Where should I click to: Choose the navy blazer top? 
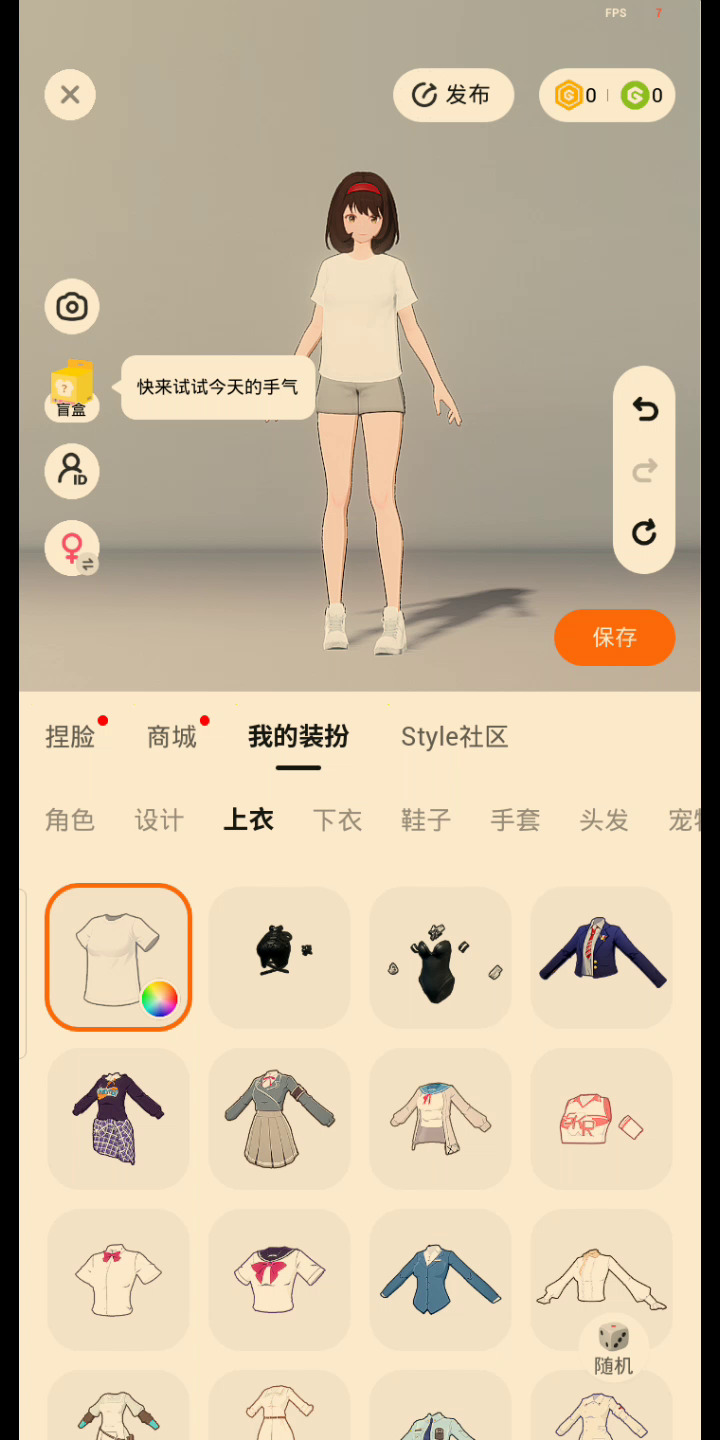pos(601,957)
